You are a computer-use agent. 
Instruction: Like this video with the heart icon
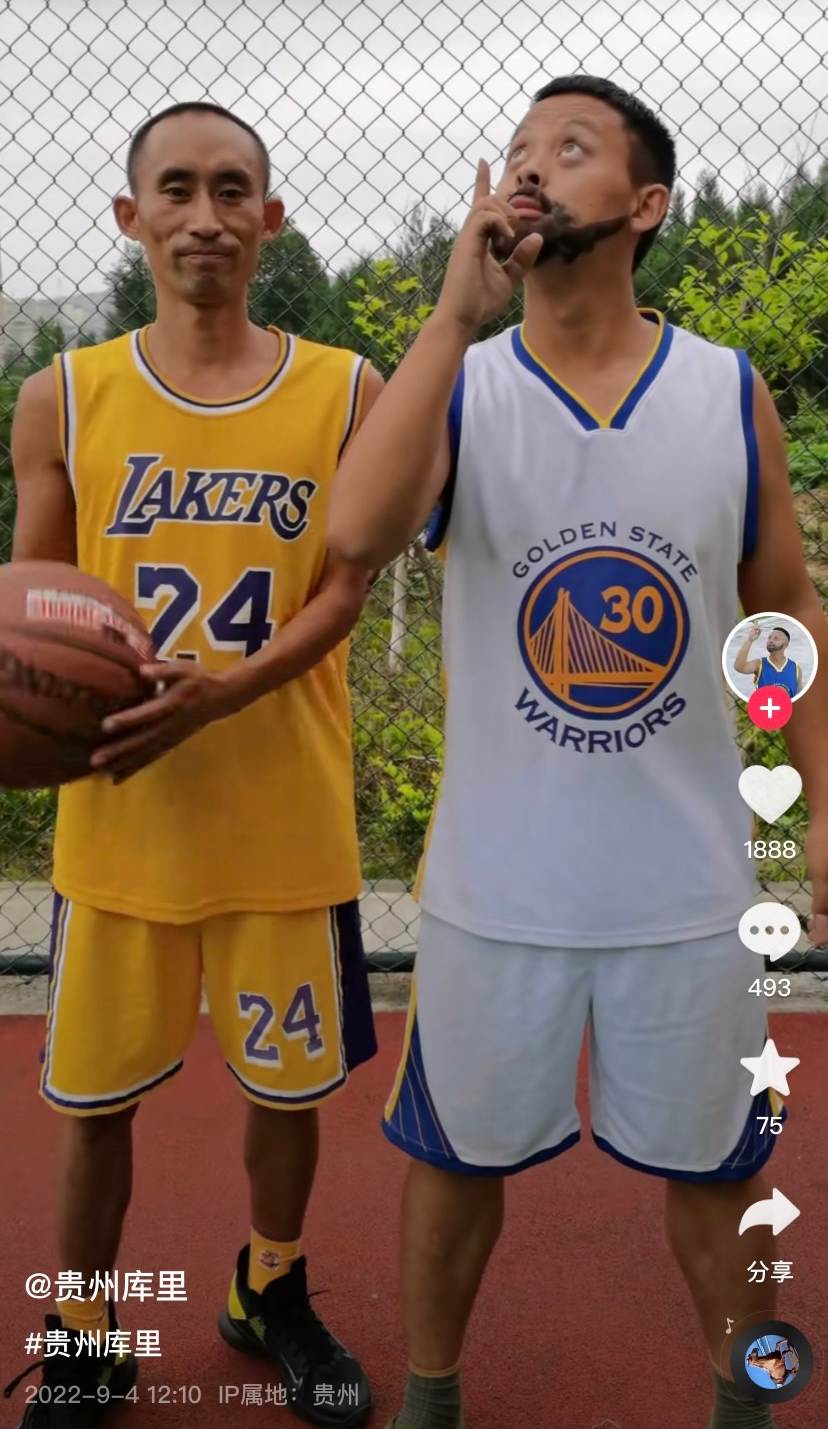tap(769, 794)
